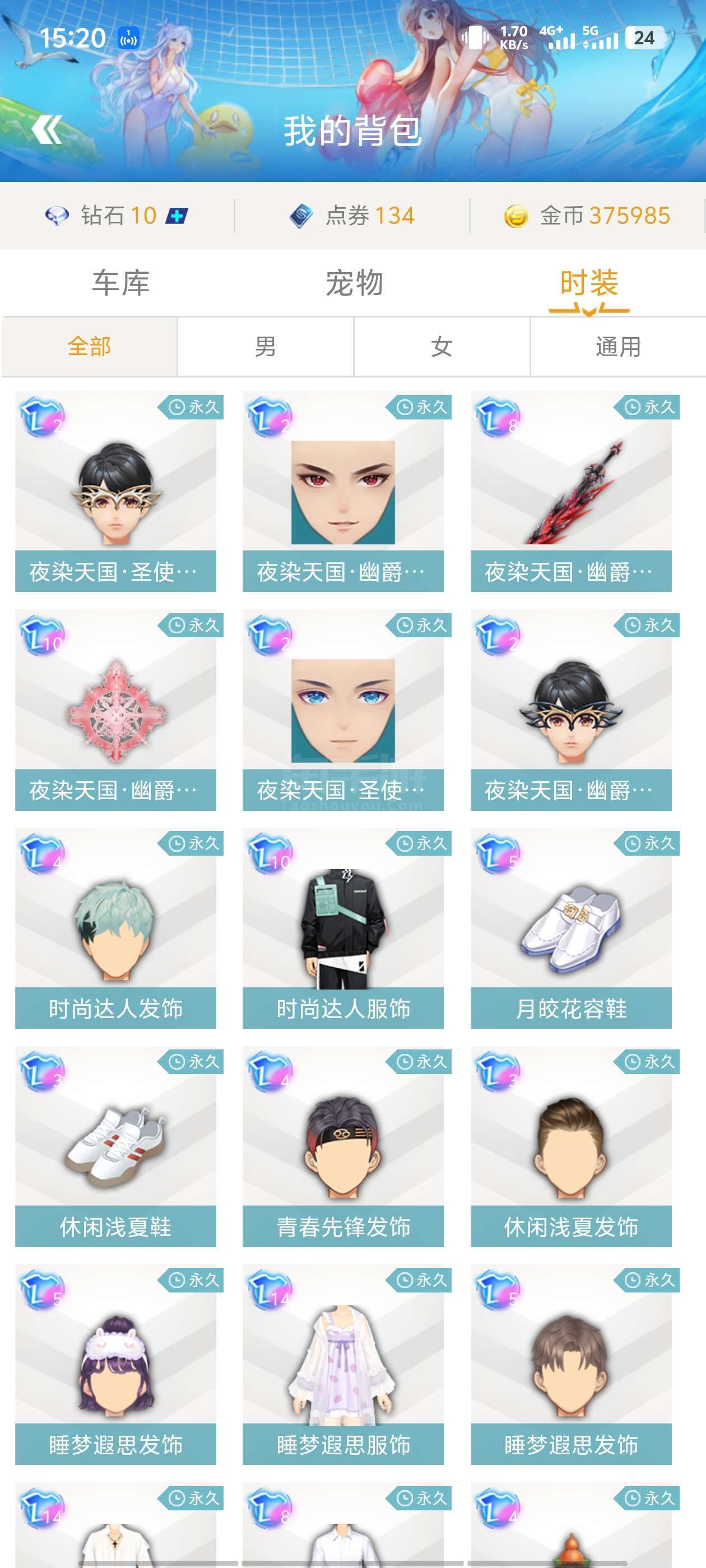Switch to the 车库 tab
This screenshot has width=706, height=1568.
[120, 283]
